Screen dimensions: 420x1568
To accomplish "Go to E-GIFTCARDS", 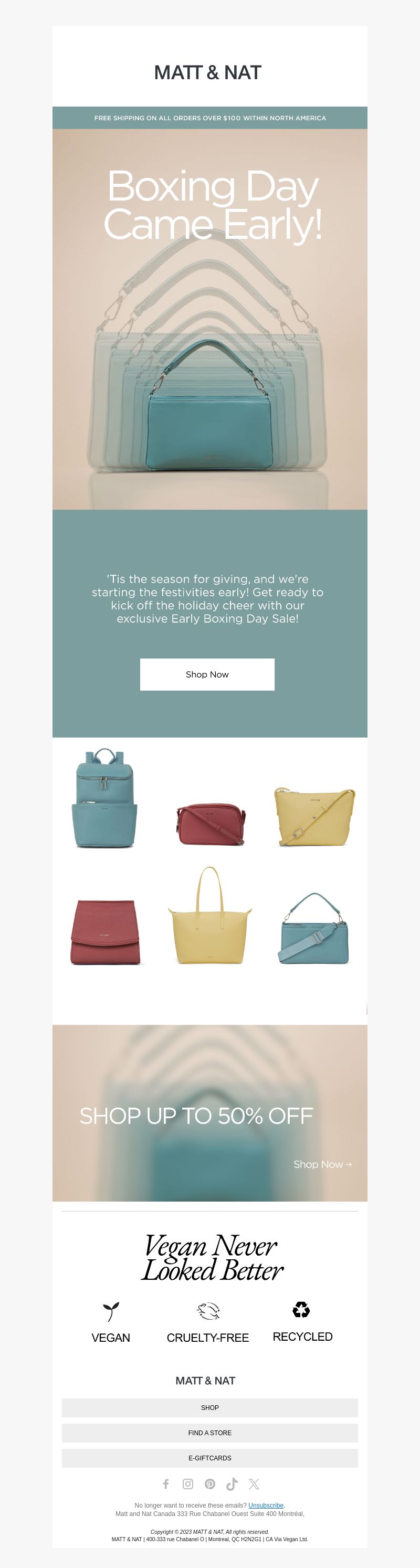I will pos(209,1458).
